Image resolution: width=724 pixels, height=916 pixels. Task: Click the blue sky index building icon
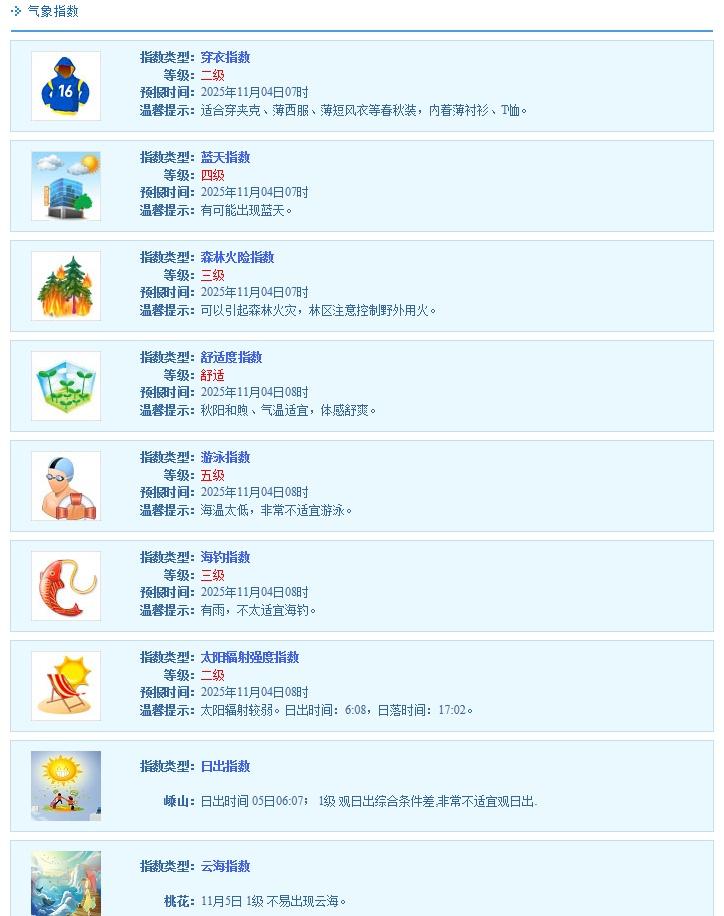click(65, 185)
